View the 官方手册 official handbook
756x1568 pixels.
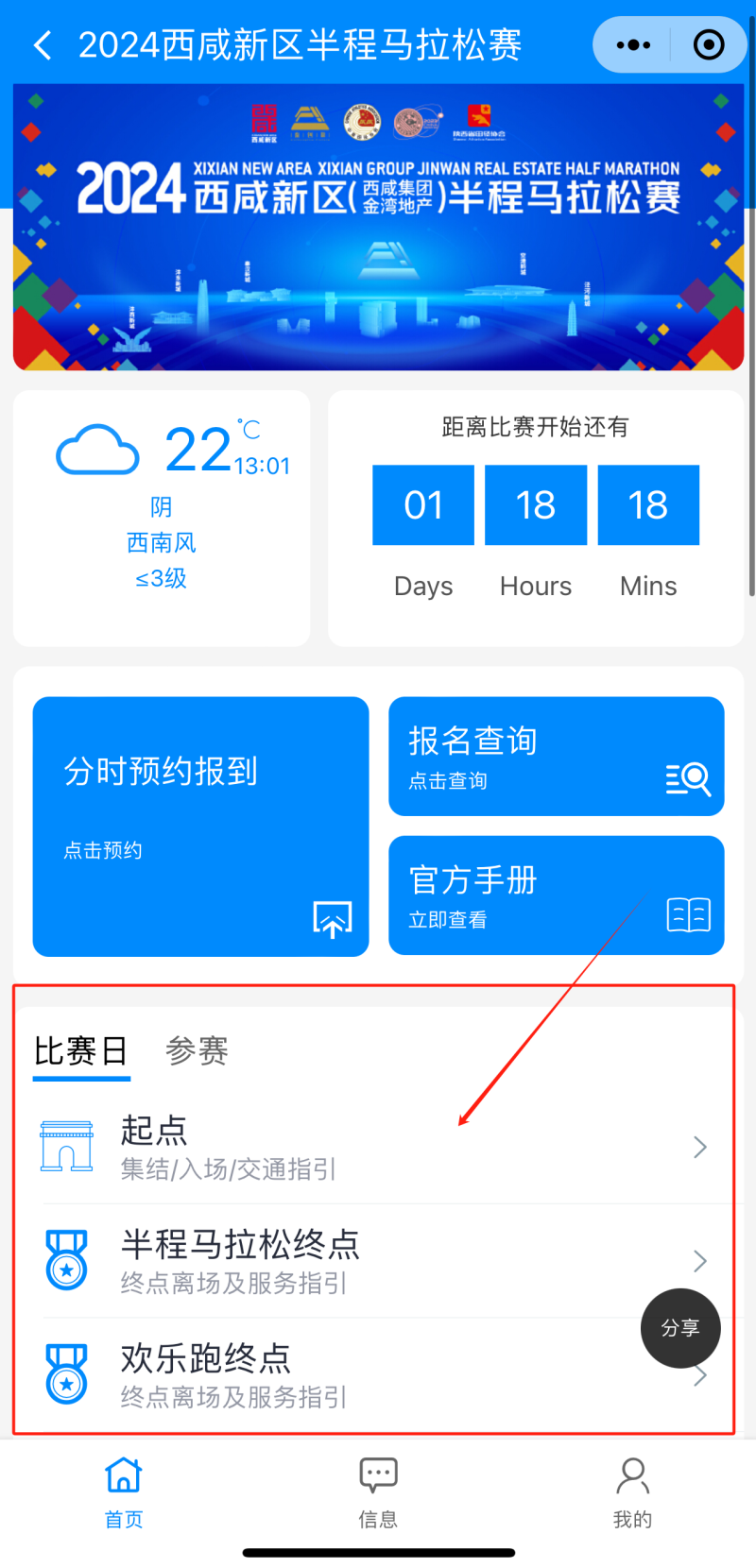(x=556, y=895)
